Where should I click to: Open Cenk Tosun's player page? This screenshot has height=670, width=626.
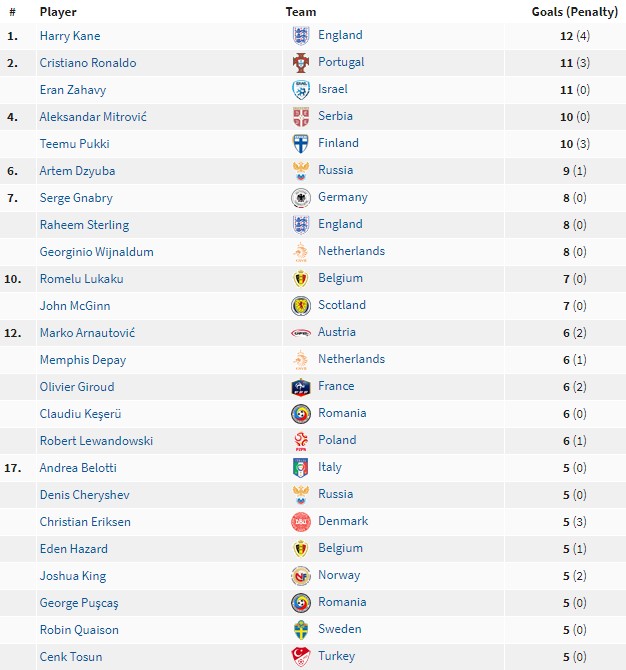[70, 657]
